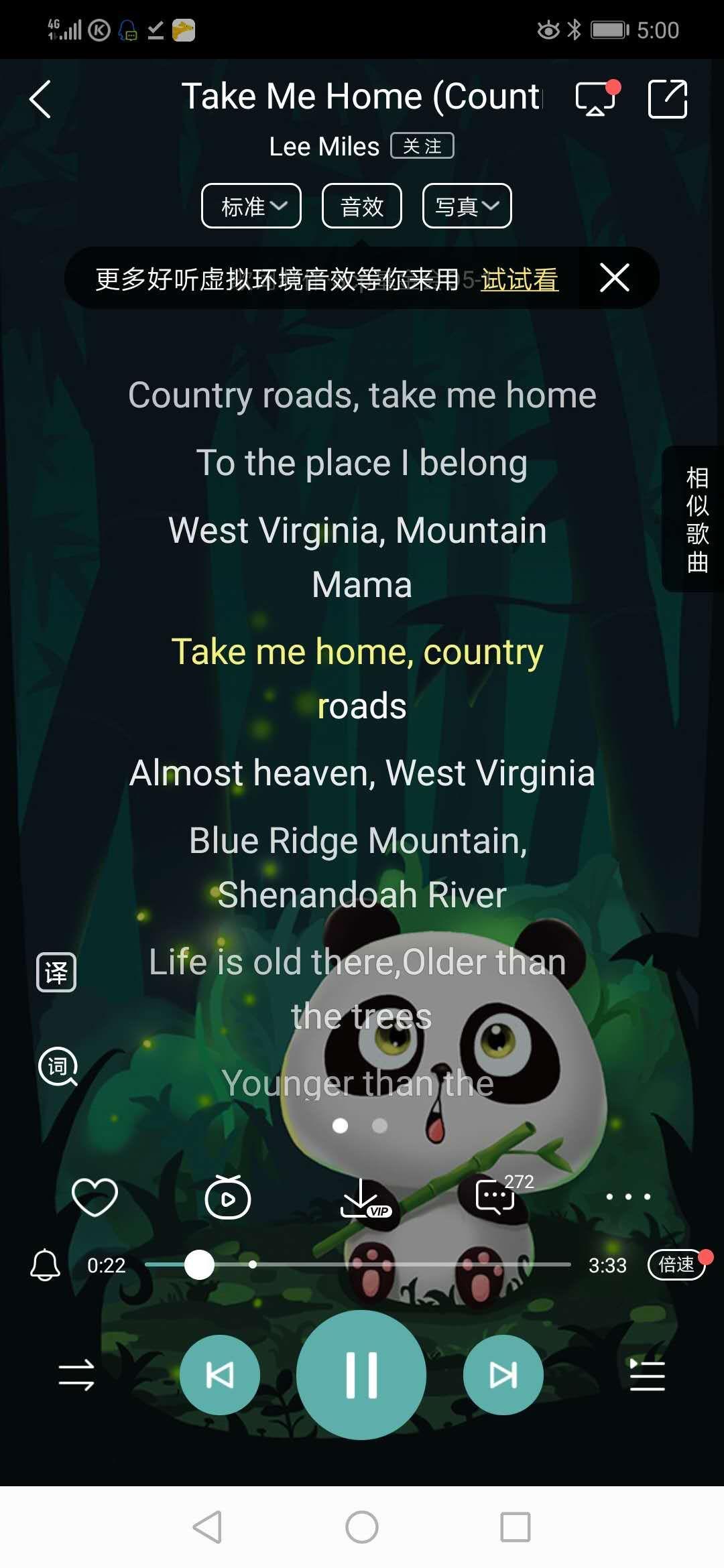
Task: Like this song with the heart icon
Action: [x=95, y=1197]
